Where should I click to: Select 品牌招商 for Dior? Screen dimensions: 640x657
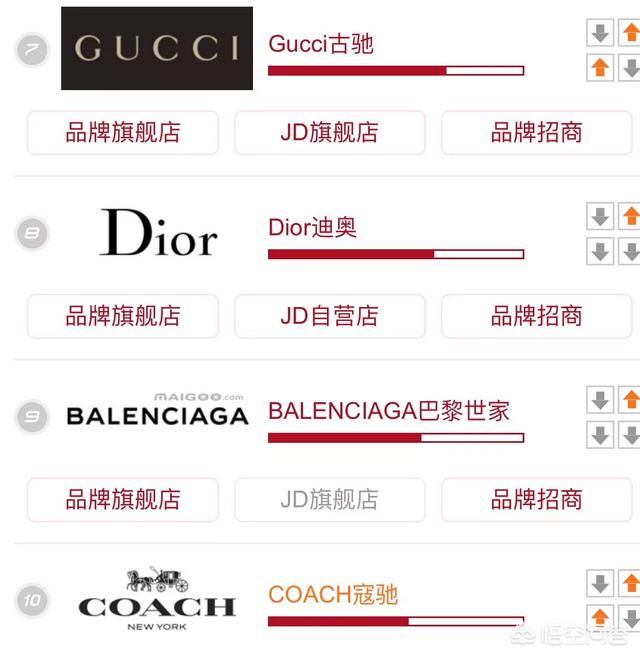(536, 317)
